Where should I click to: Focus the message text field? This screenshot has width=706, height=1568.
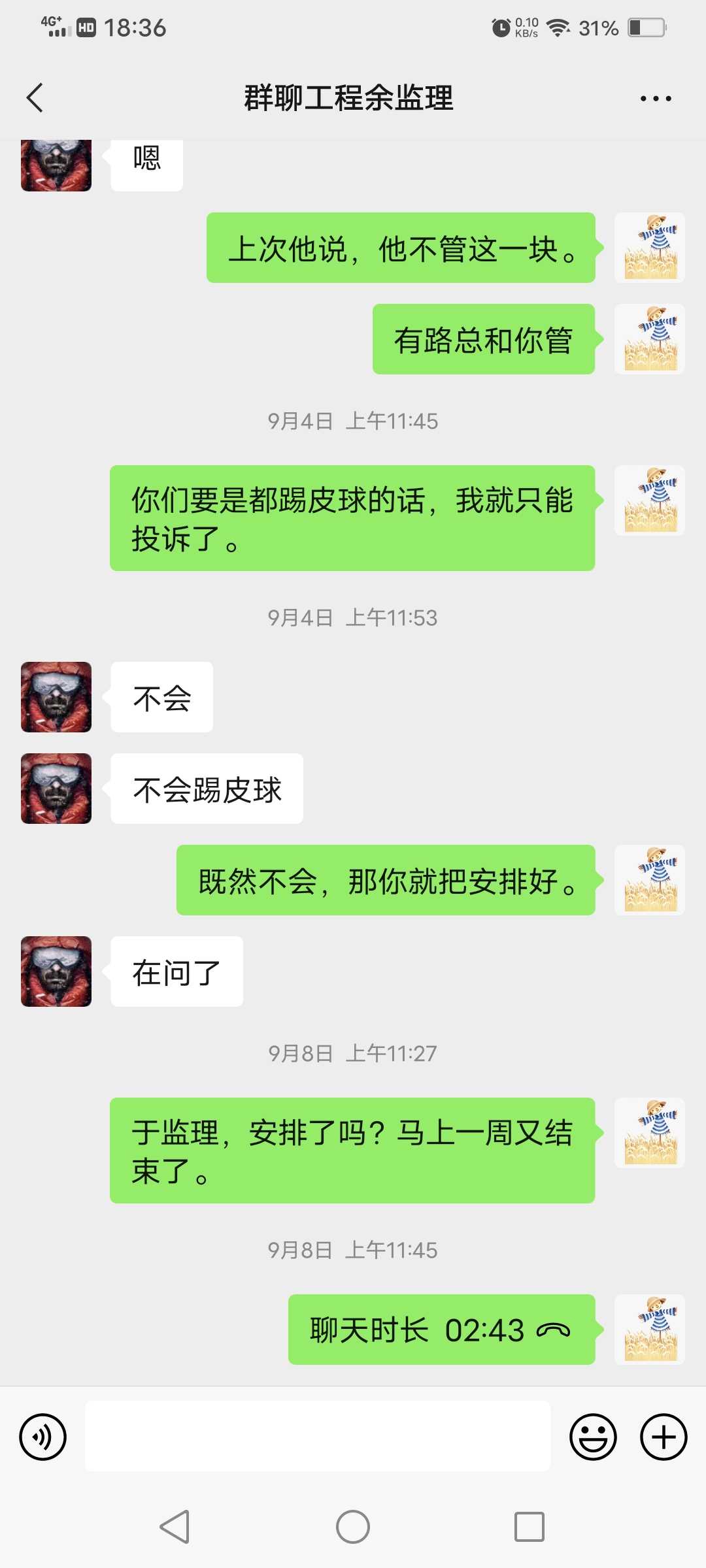tap(318, 1436)
